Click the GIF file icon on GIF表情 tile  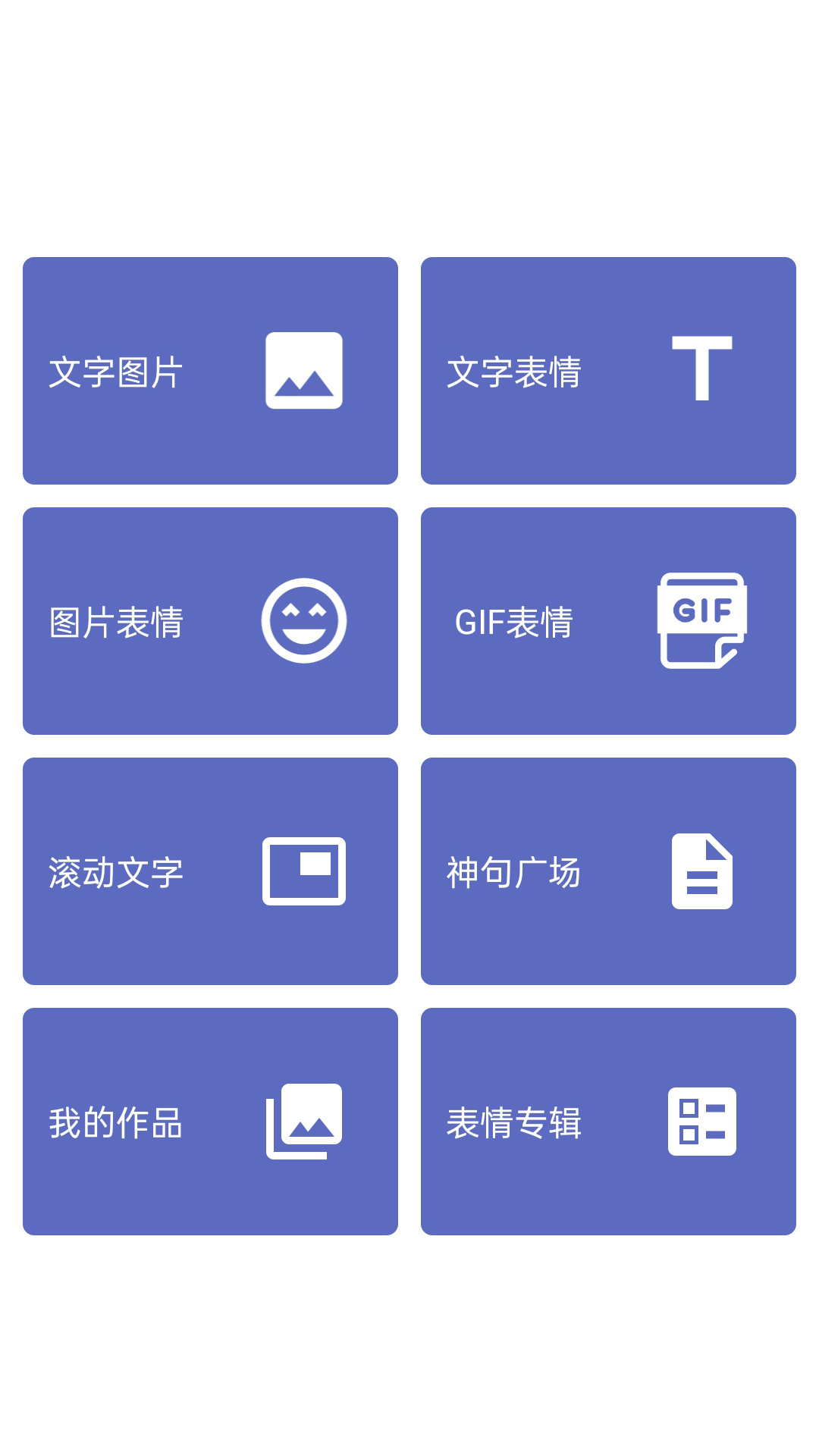701,620
